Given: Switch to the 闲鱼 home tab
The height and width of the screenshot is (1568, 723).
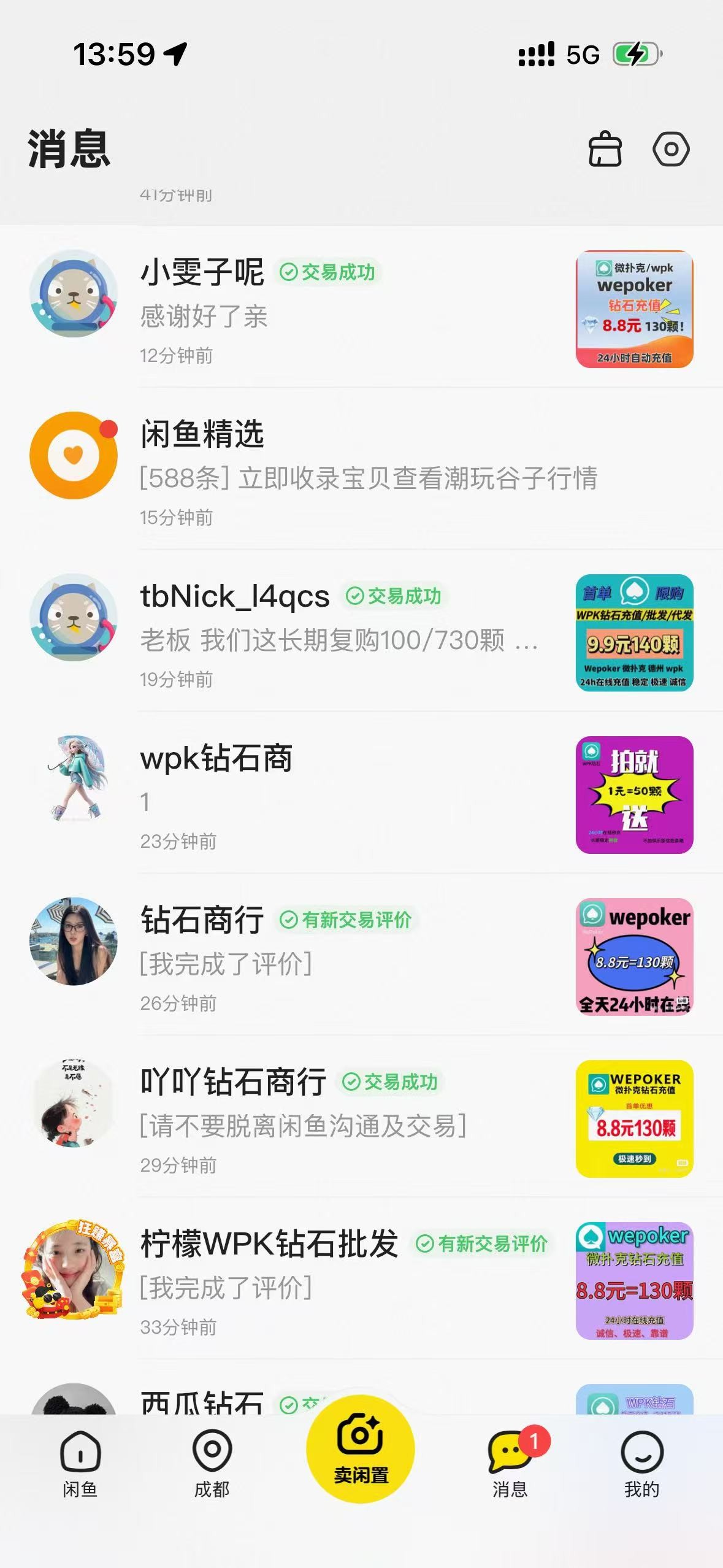Looking at the screenshot, I should coord(80,1464).
